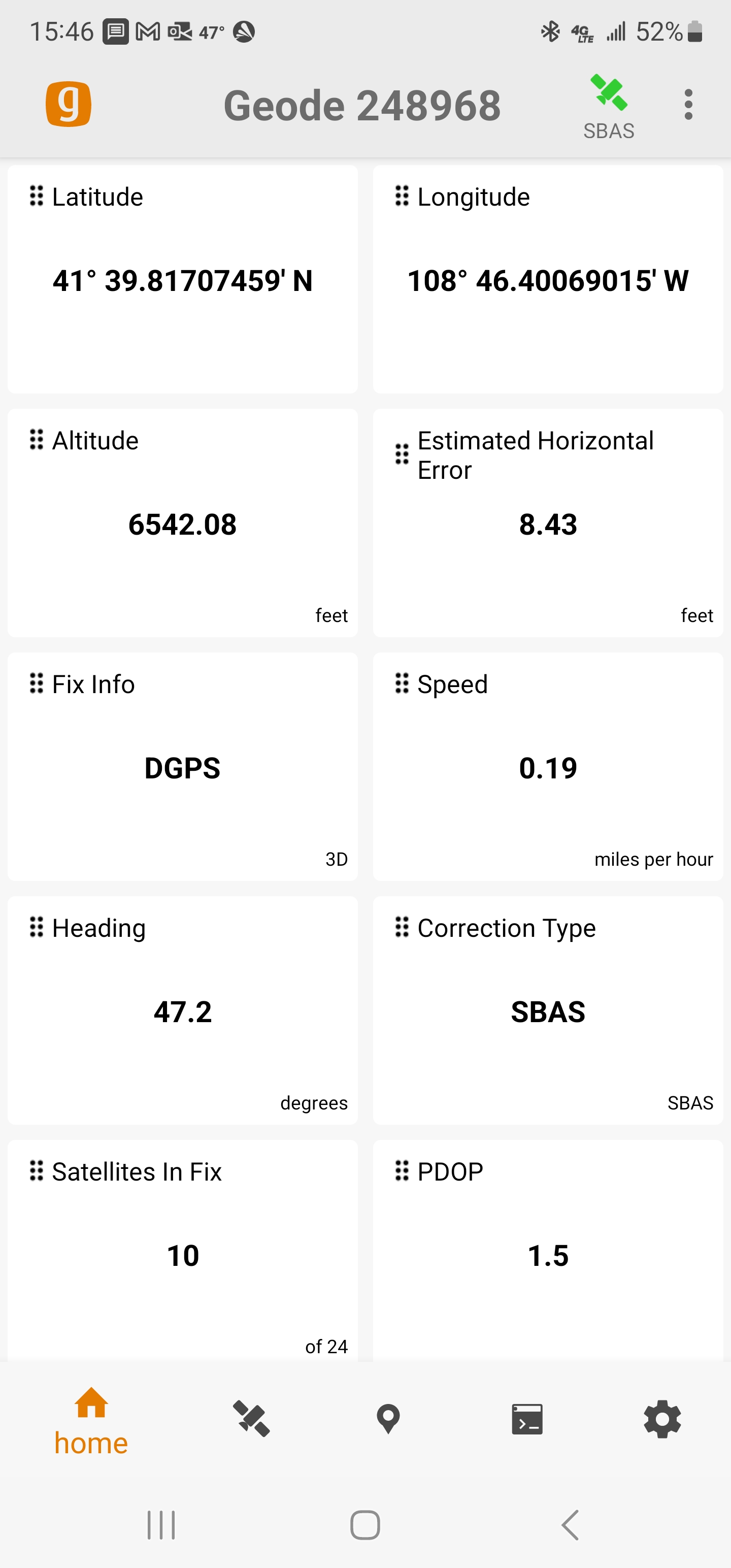Switch to the satellites tab
This screenshot has width=731, height=1568.
(251, 1419)
